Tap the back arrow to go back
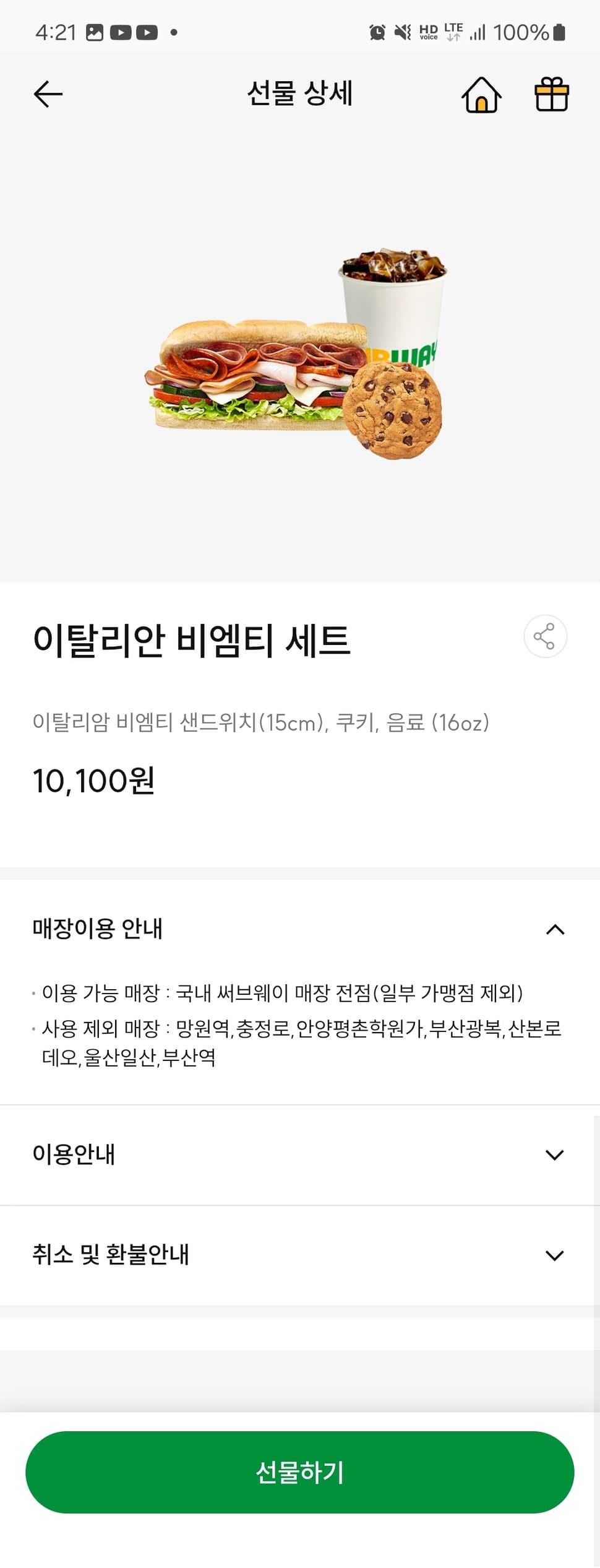 point(46,95)
